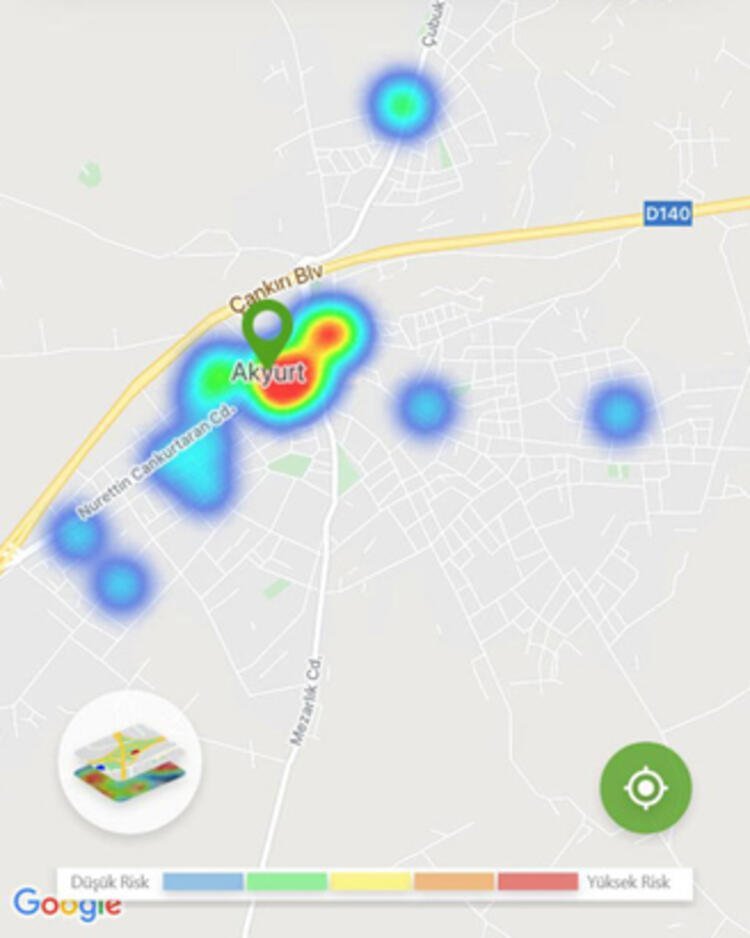Tap the green pin at Akyurt

[x=267, y=329]
